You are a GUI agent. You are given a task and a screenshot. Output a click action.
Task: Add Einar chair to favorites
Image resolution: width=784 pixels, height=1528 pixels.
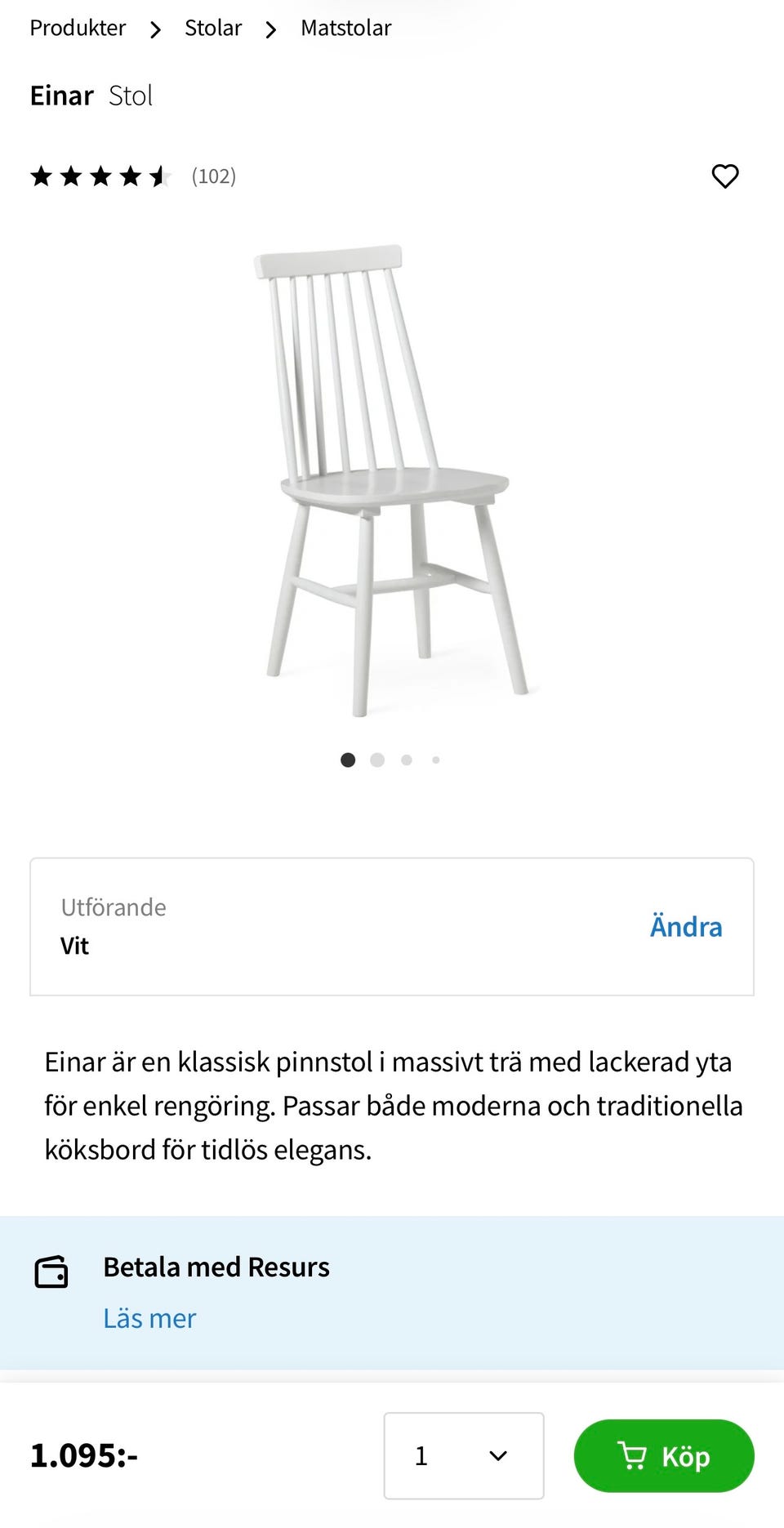point(724,176)
